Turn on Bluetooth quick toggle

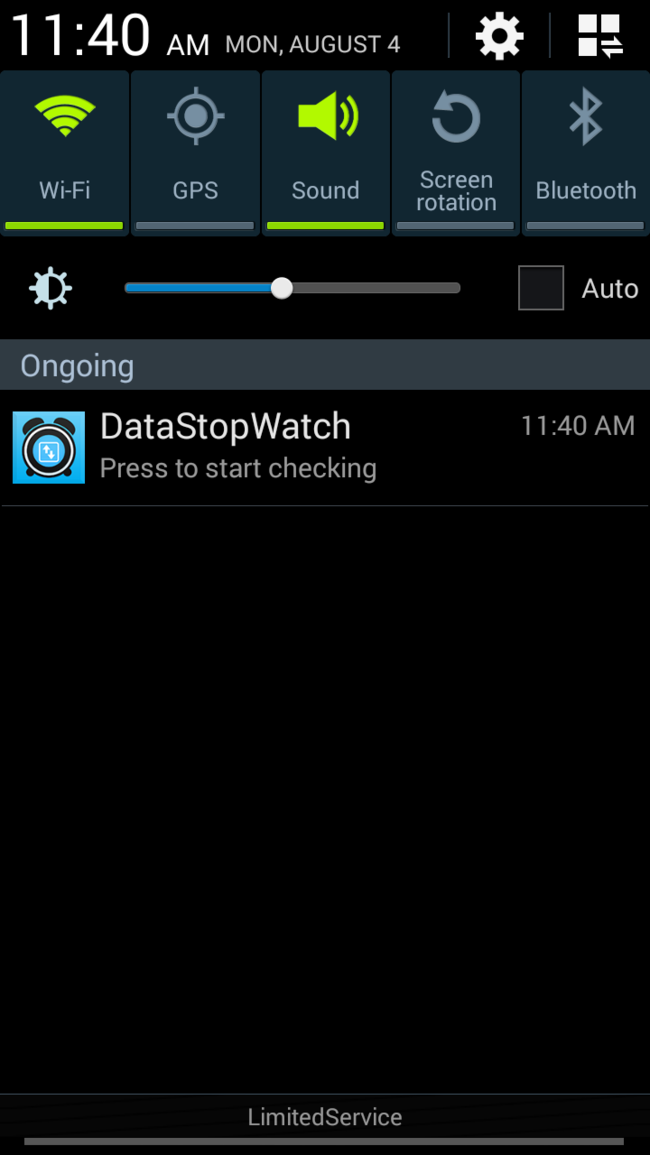[586, 153]
